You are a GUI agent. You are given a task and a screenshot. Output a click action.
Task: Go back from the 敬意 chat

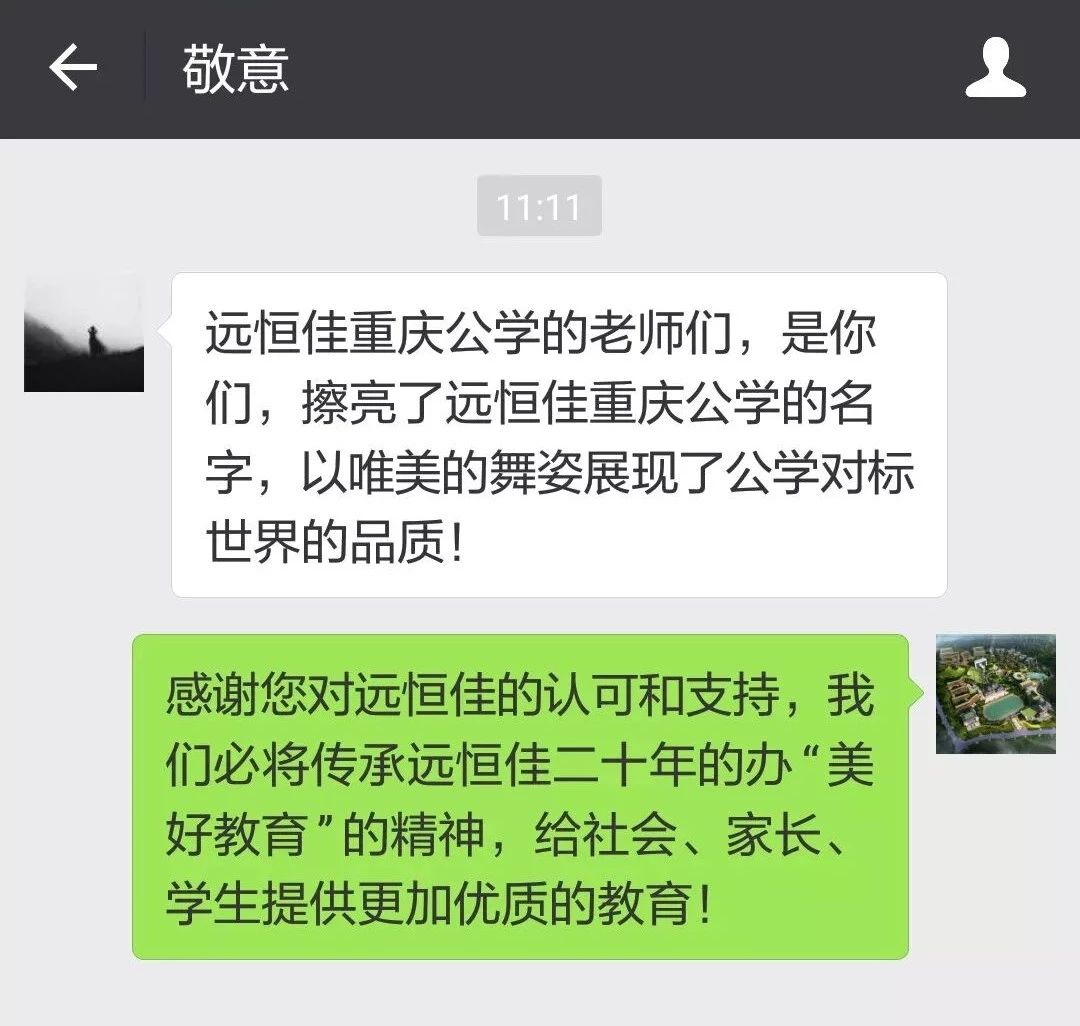click(x=73, y=68)
